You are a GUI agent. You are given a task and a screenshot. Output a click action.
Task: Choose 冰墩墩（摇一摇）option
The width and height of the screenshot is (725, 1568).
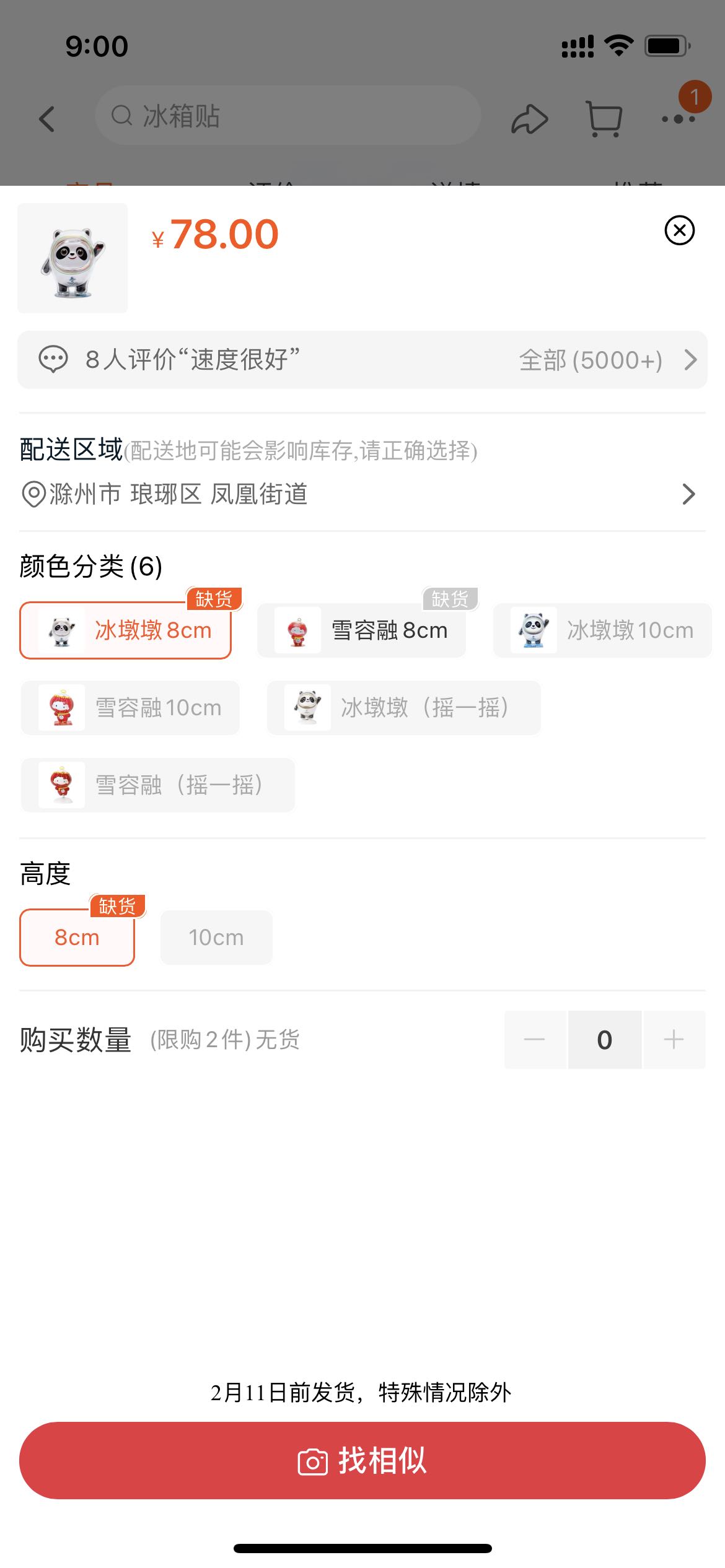pyautogui.click(x=403, y=708)
